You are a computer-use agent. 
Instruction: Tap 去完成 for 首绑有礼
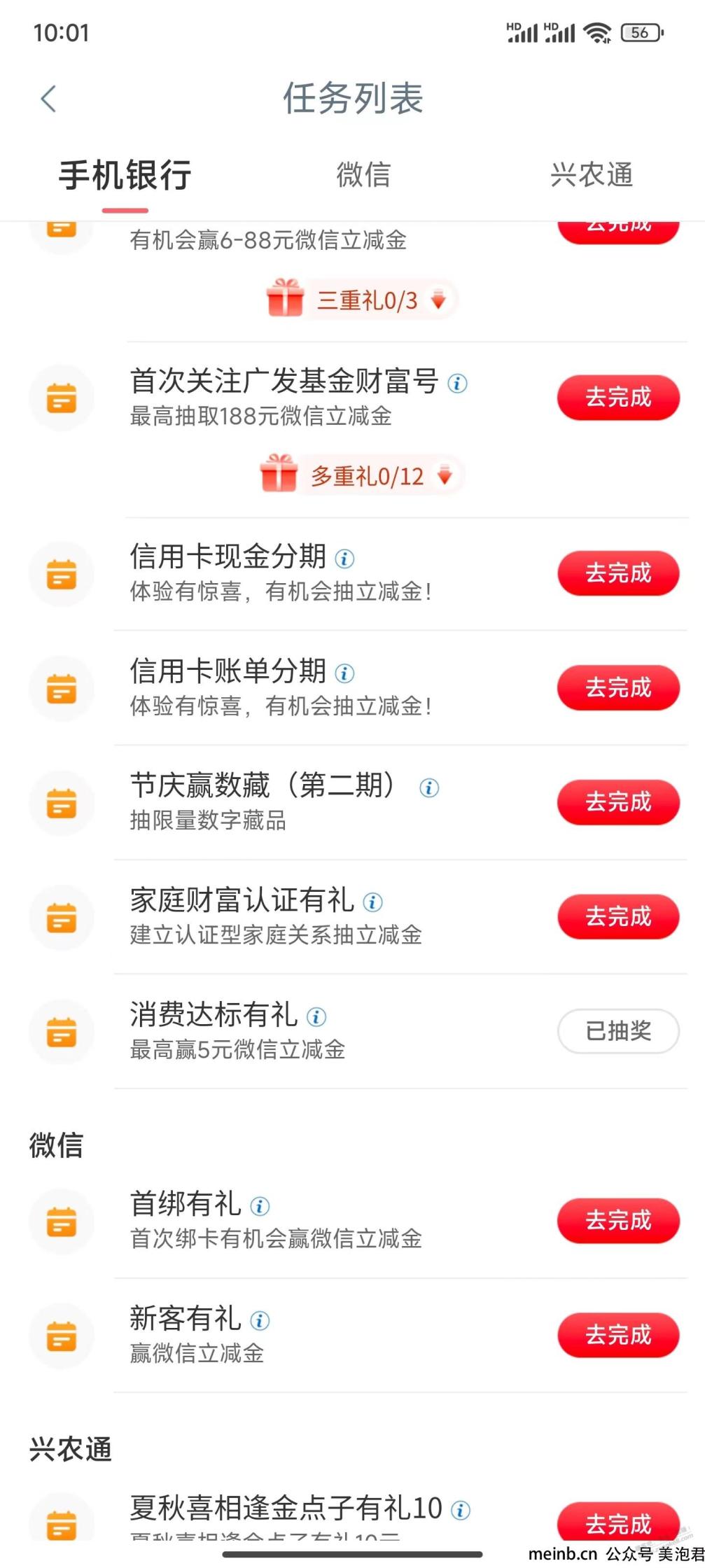618,1220
